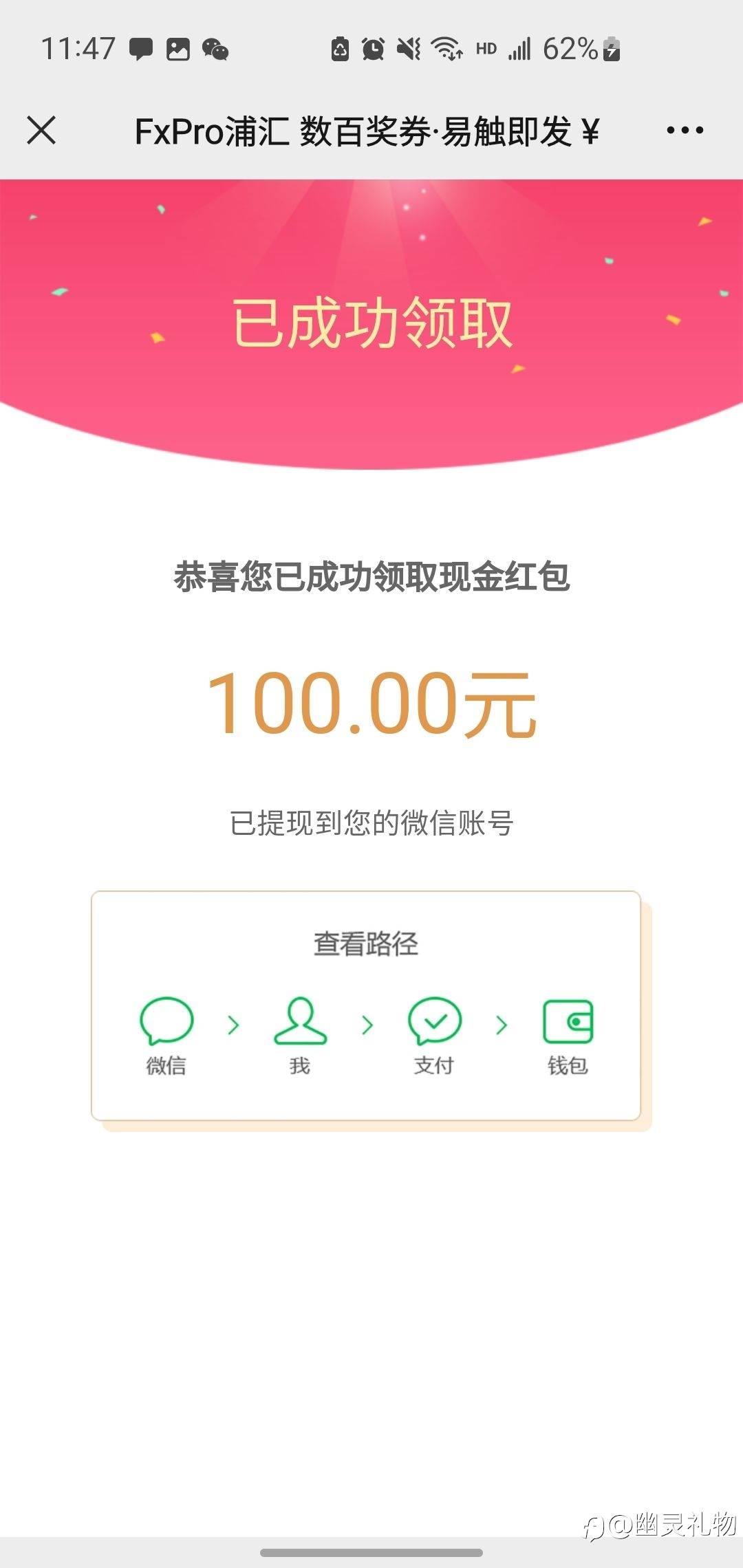Open the three-dot more options menu
The image size is (743, 1568).
[x=685, y=129]
